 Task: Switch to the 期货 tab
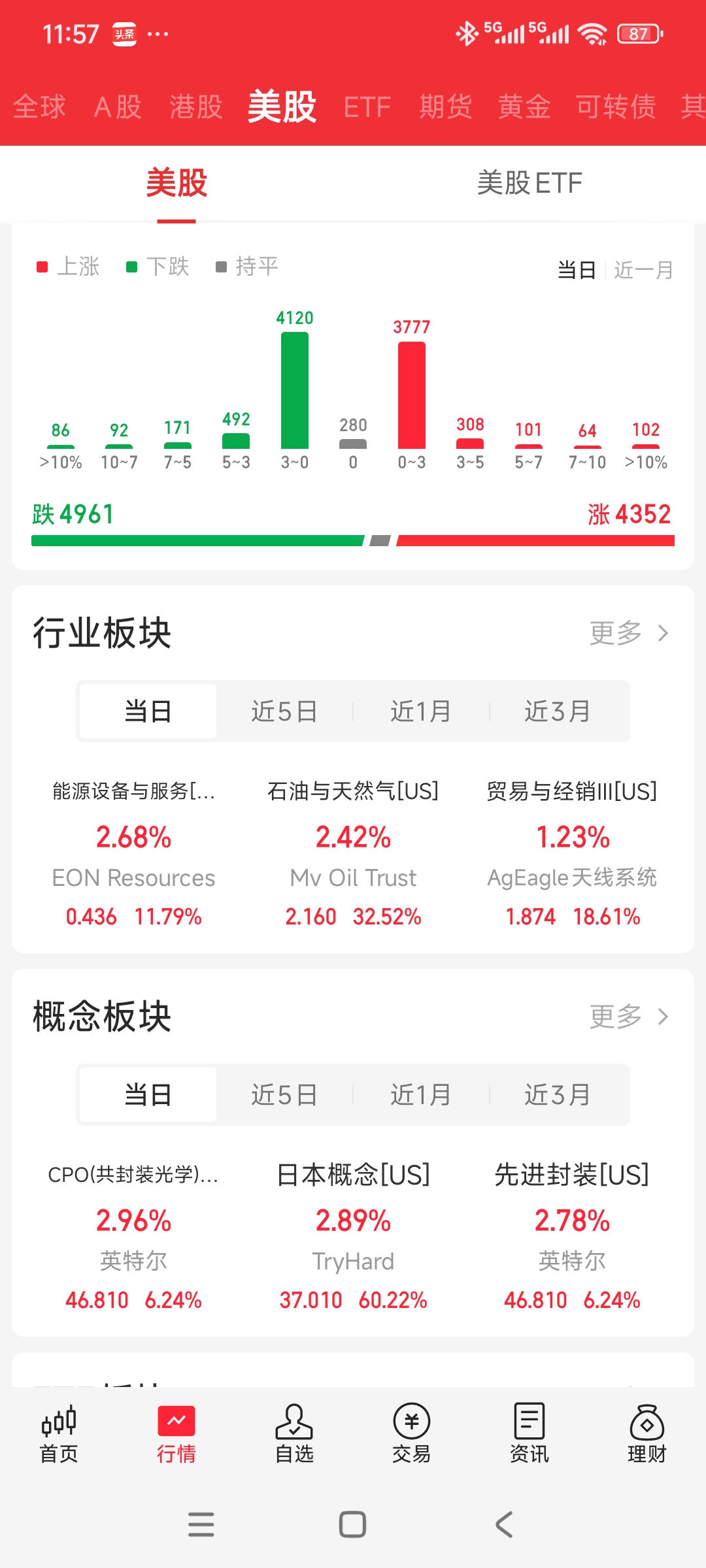coord(446,106)
